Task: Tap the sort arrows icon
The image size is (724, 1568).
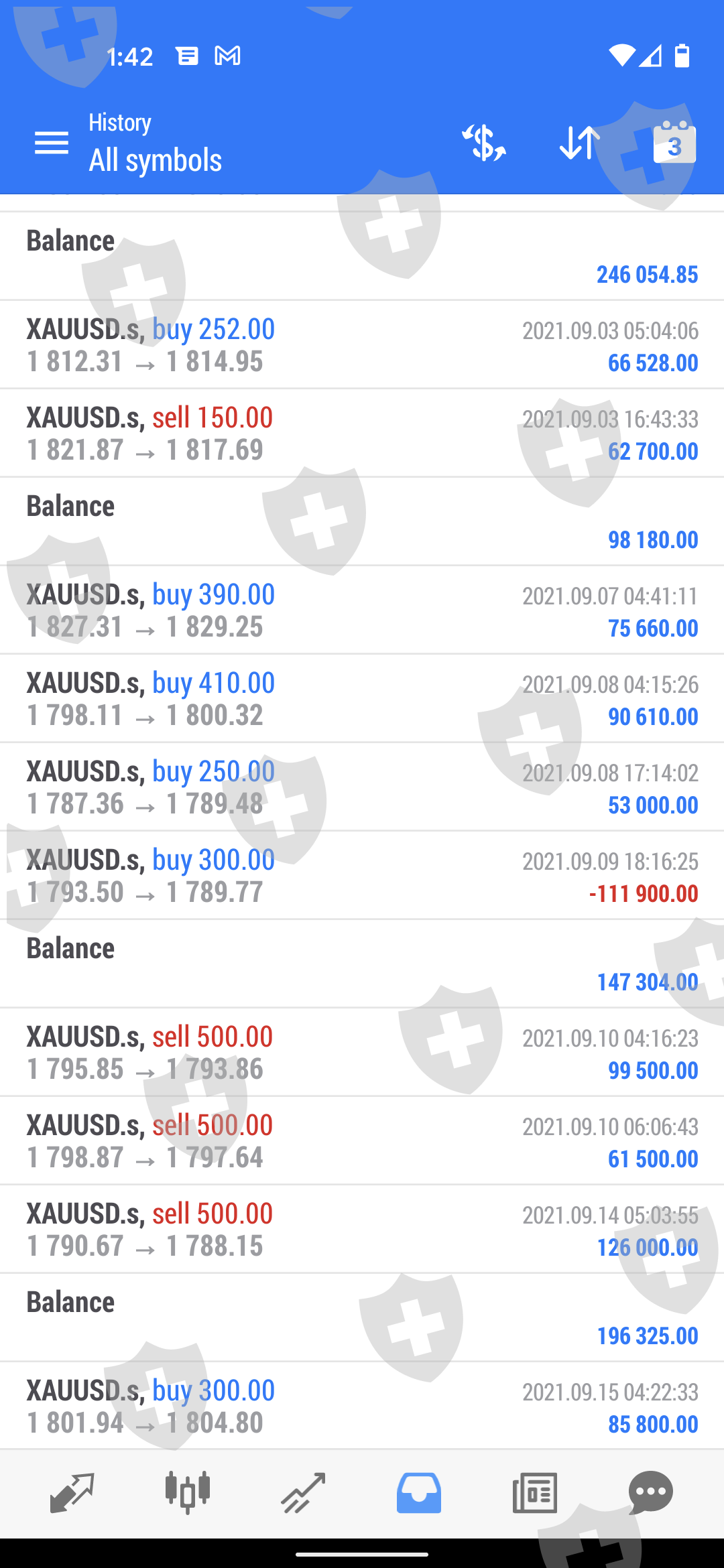Action: [x=579, y=143]
